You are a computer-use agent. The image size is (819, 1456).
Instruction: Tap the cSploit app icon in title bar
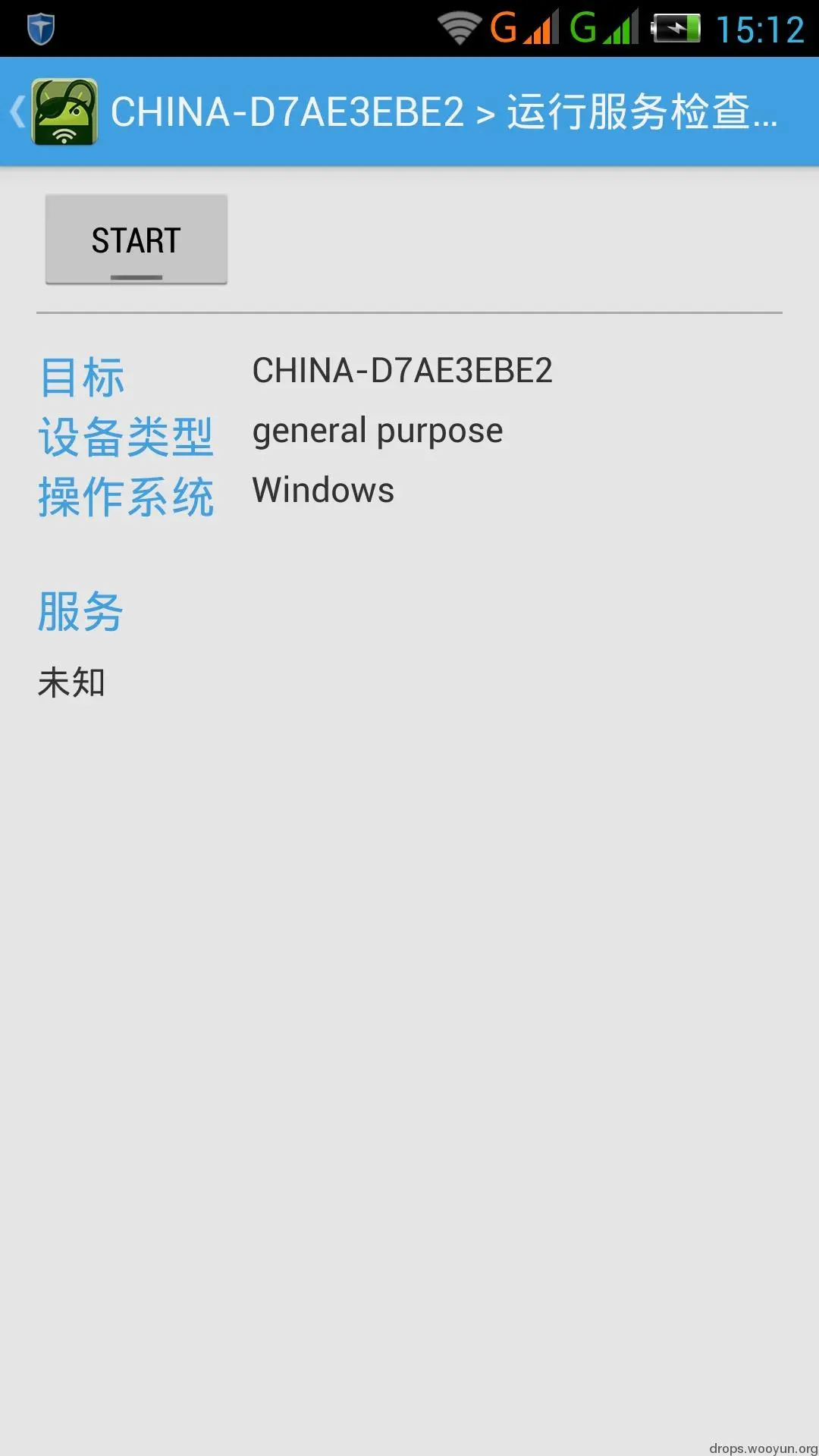tap(64, 114)
